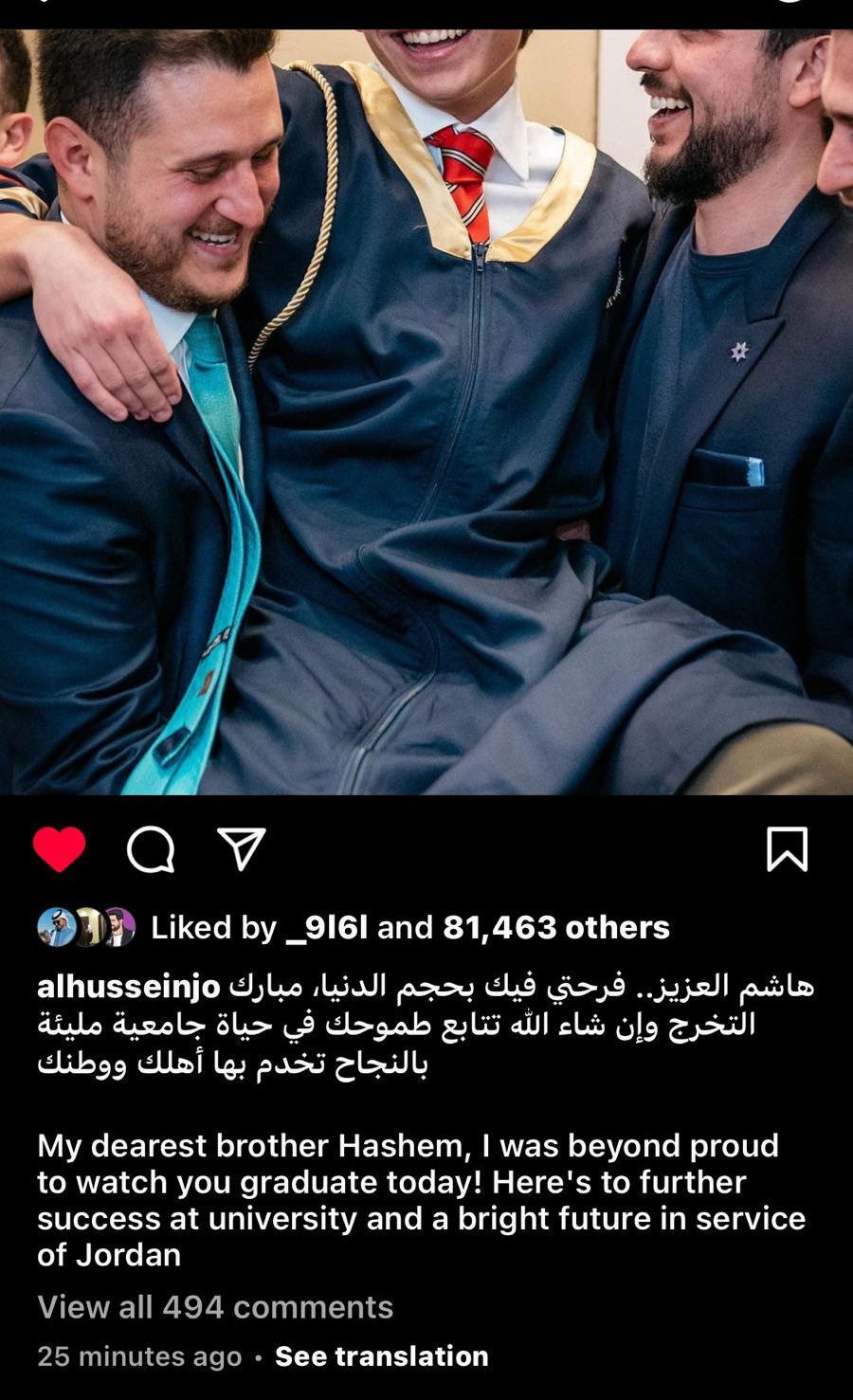Unlike the post via the red heart

[x=59, y=848]
